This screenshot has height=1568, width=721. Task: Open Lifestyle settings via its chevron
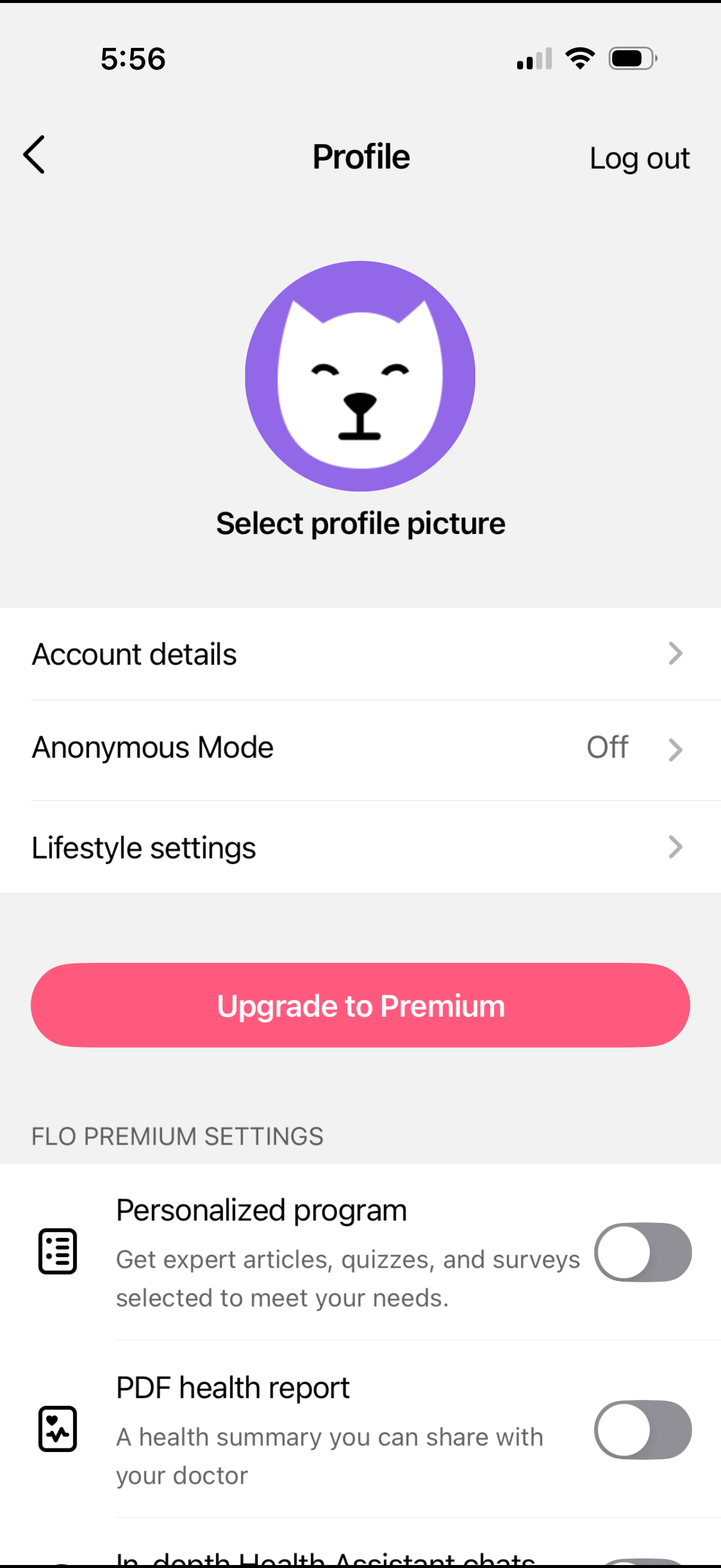675,847
